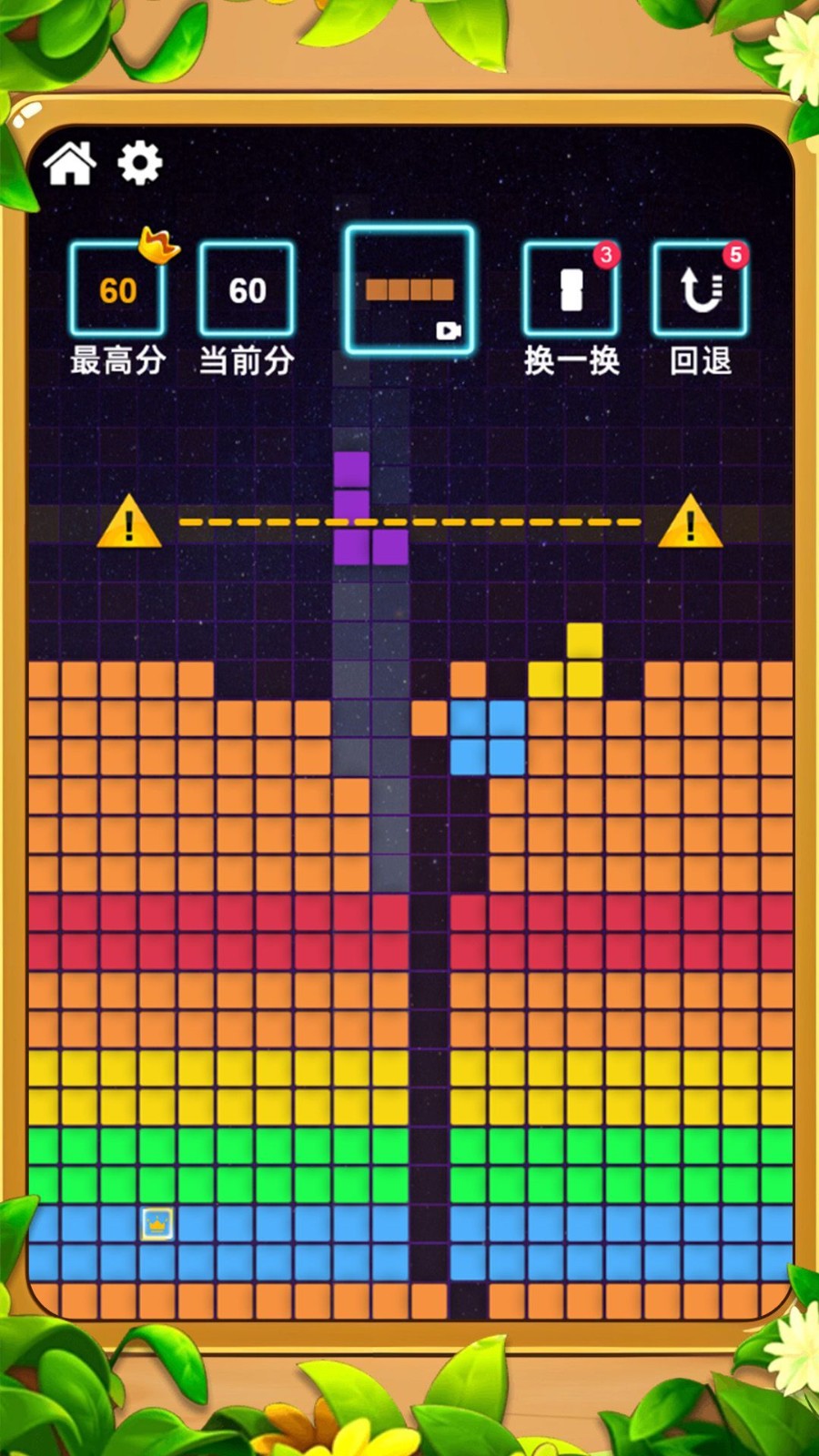
Task: Open the settings gear
Action: pos(139,164)
